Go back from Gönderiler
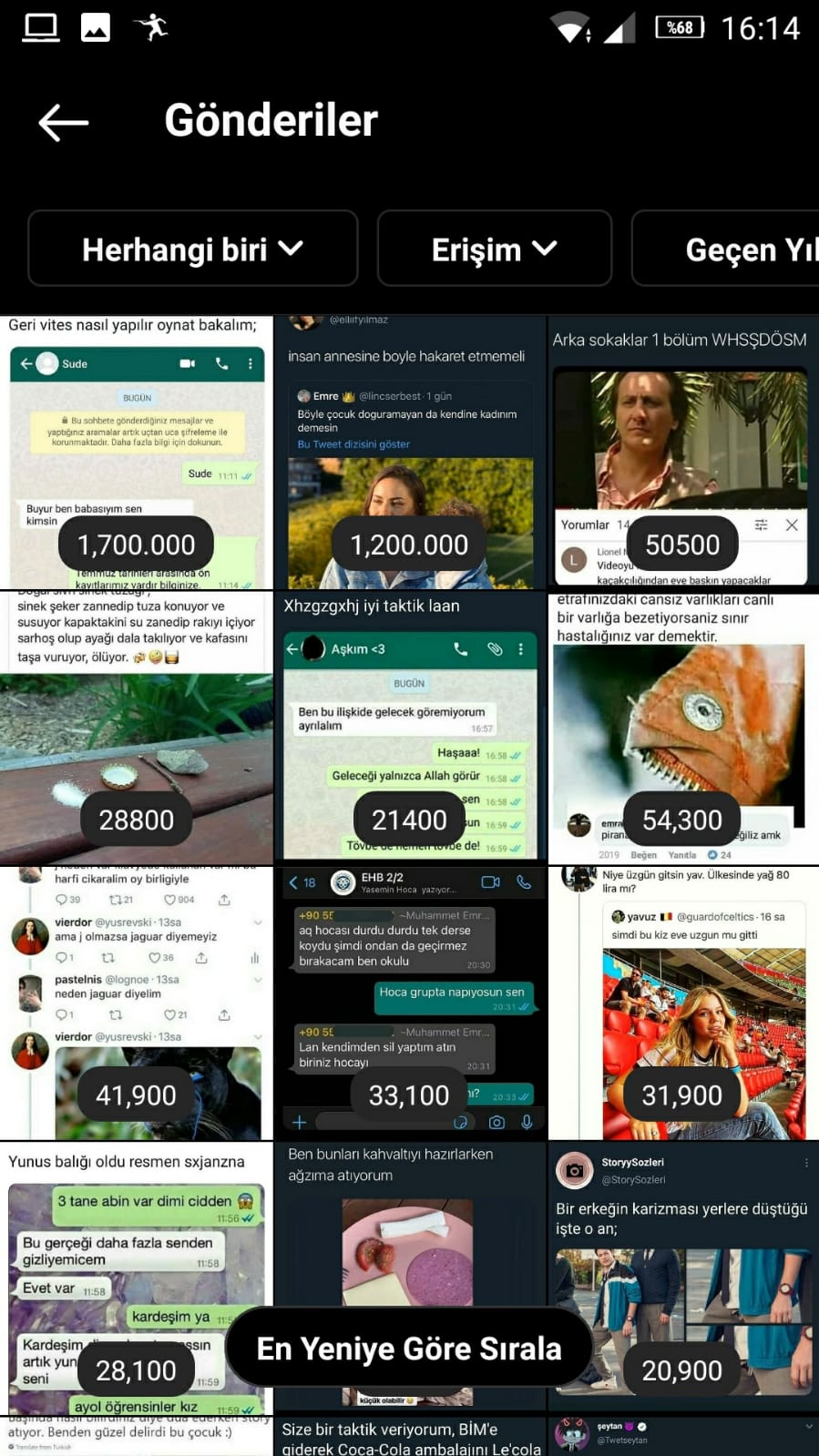The image size is (819, 1456). 63,122
